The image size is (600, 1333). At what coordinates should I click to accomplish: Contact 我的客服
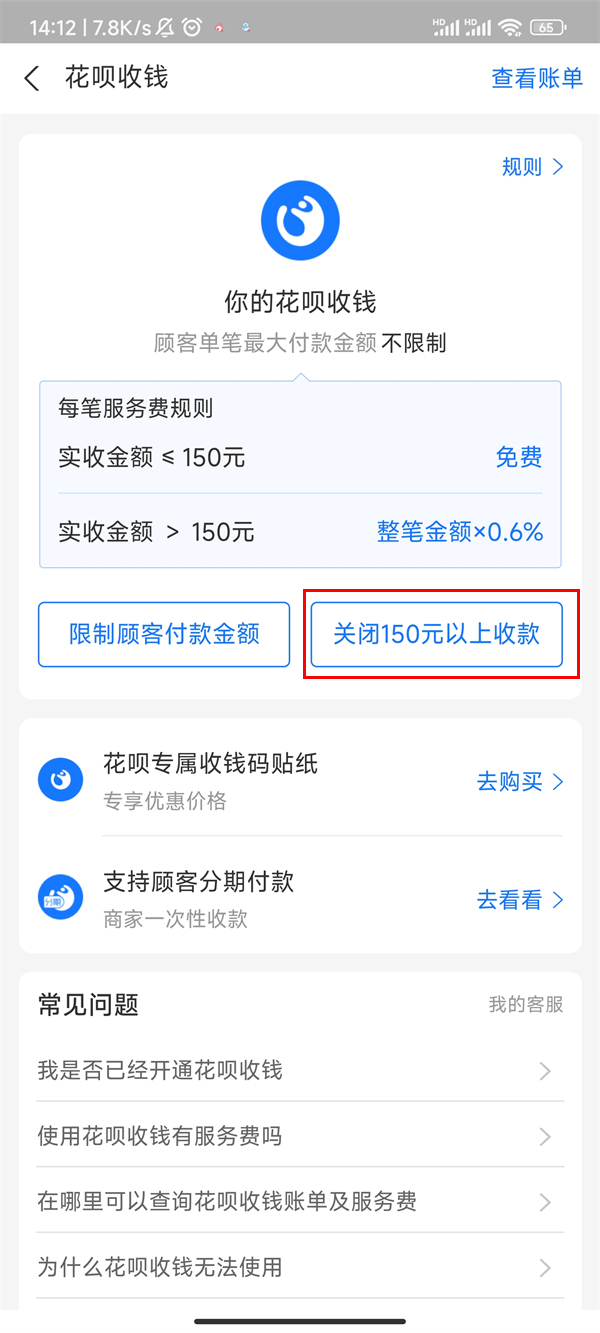pyautogui.click(x=526, y=1005)
